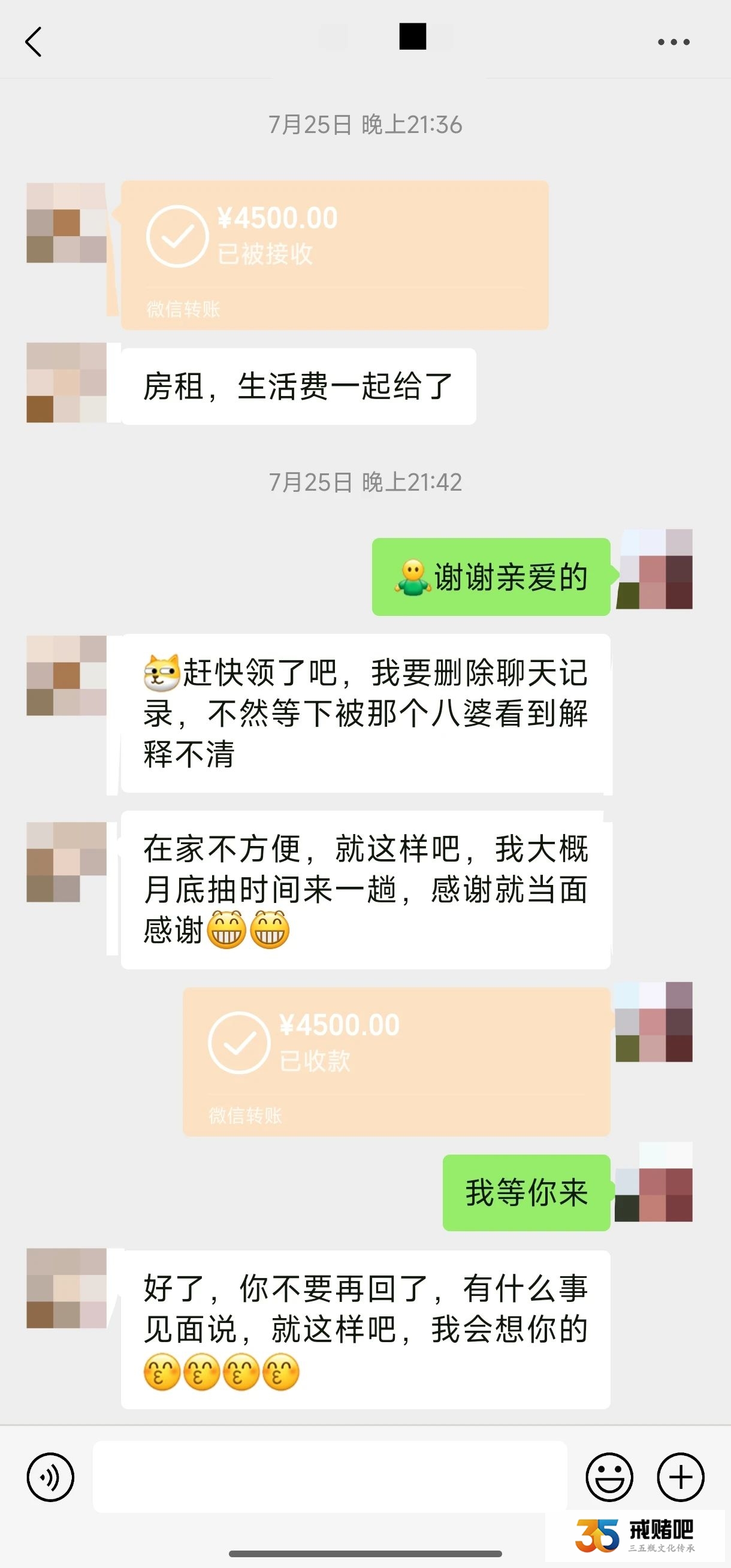Open the emoji picker

(x=609, y=1477)
